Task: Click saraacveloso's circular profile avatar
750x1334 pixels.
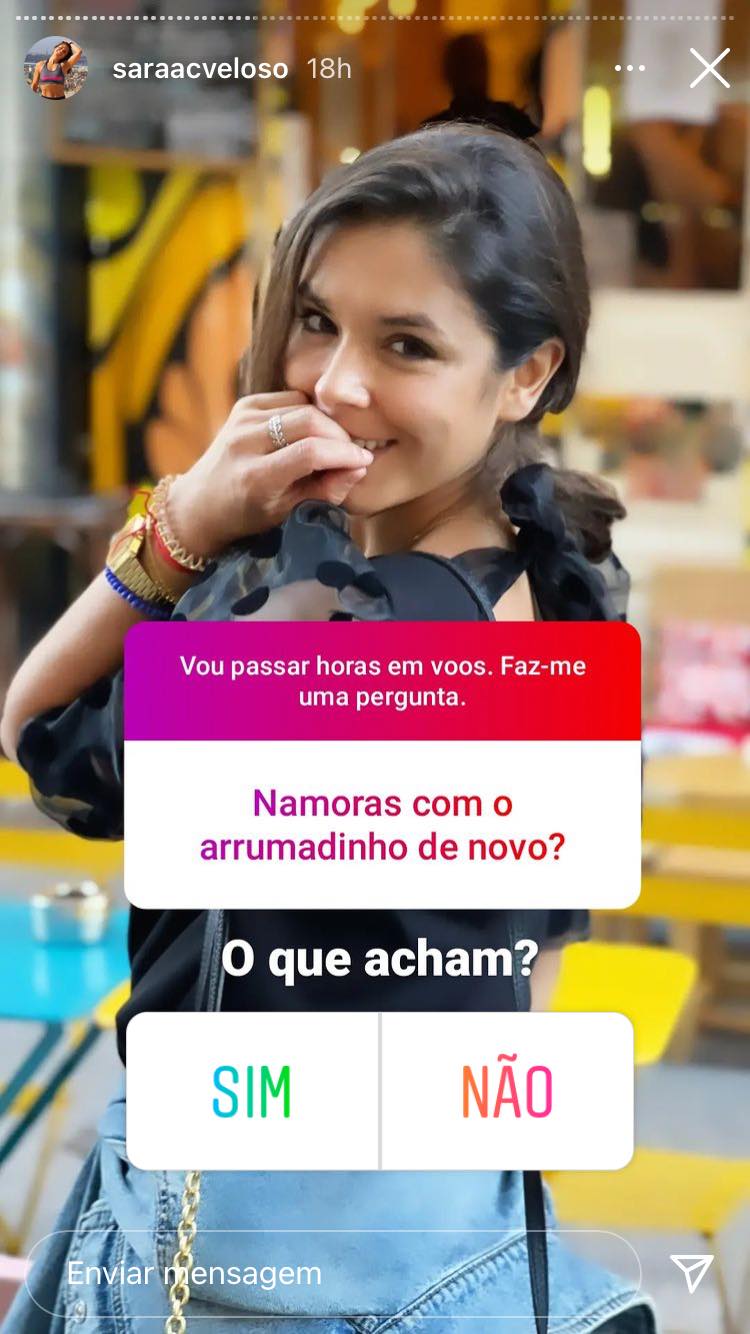Action: point(55,68)
